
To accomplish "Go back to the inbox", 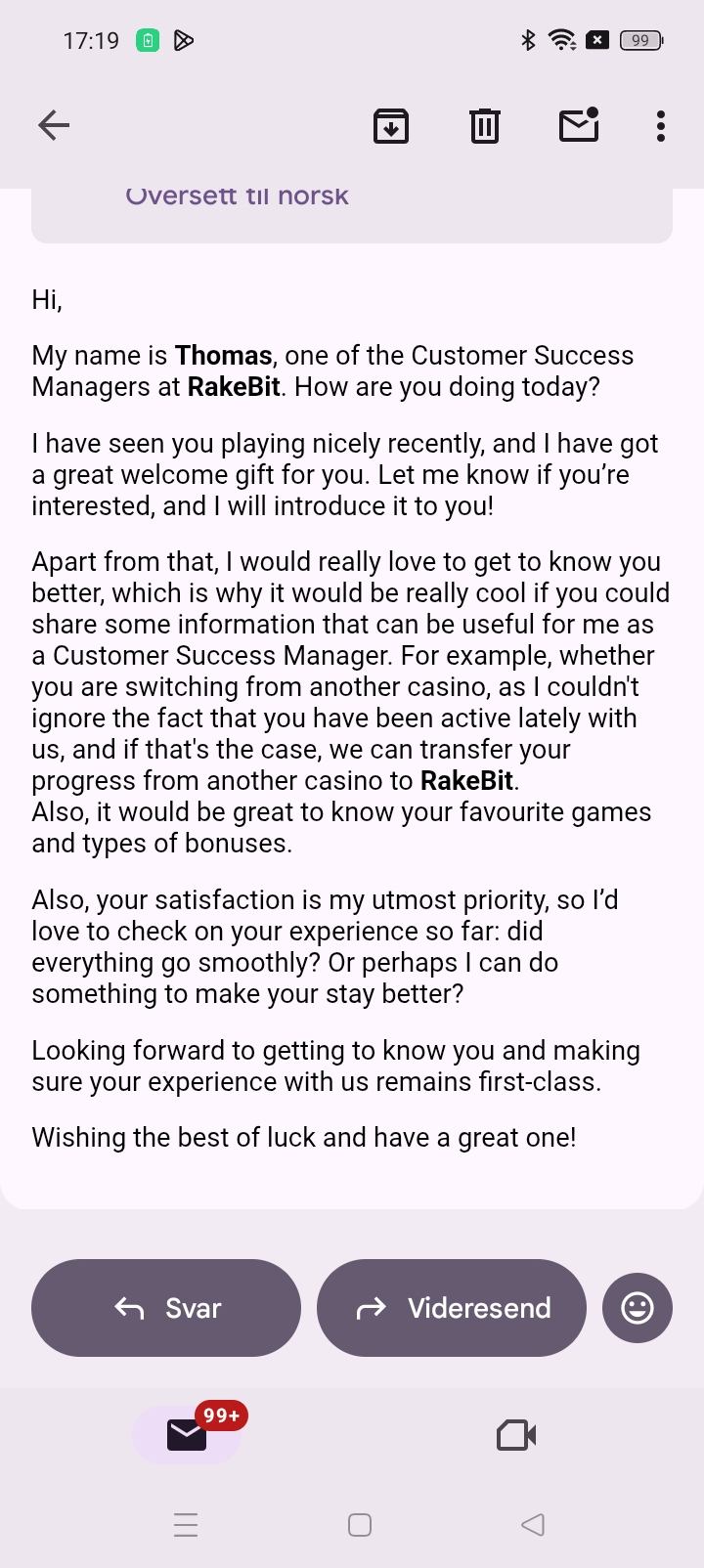I will pyautogui.click(x=54, y=125).
